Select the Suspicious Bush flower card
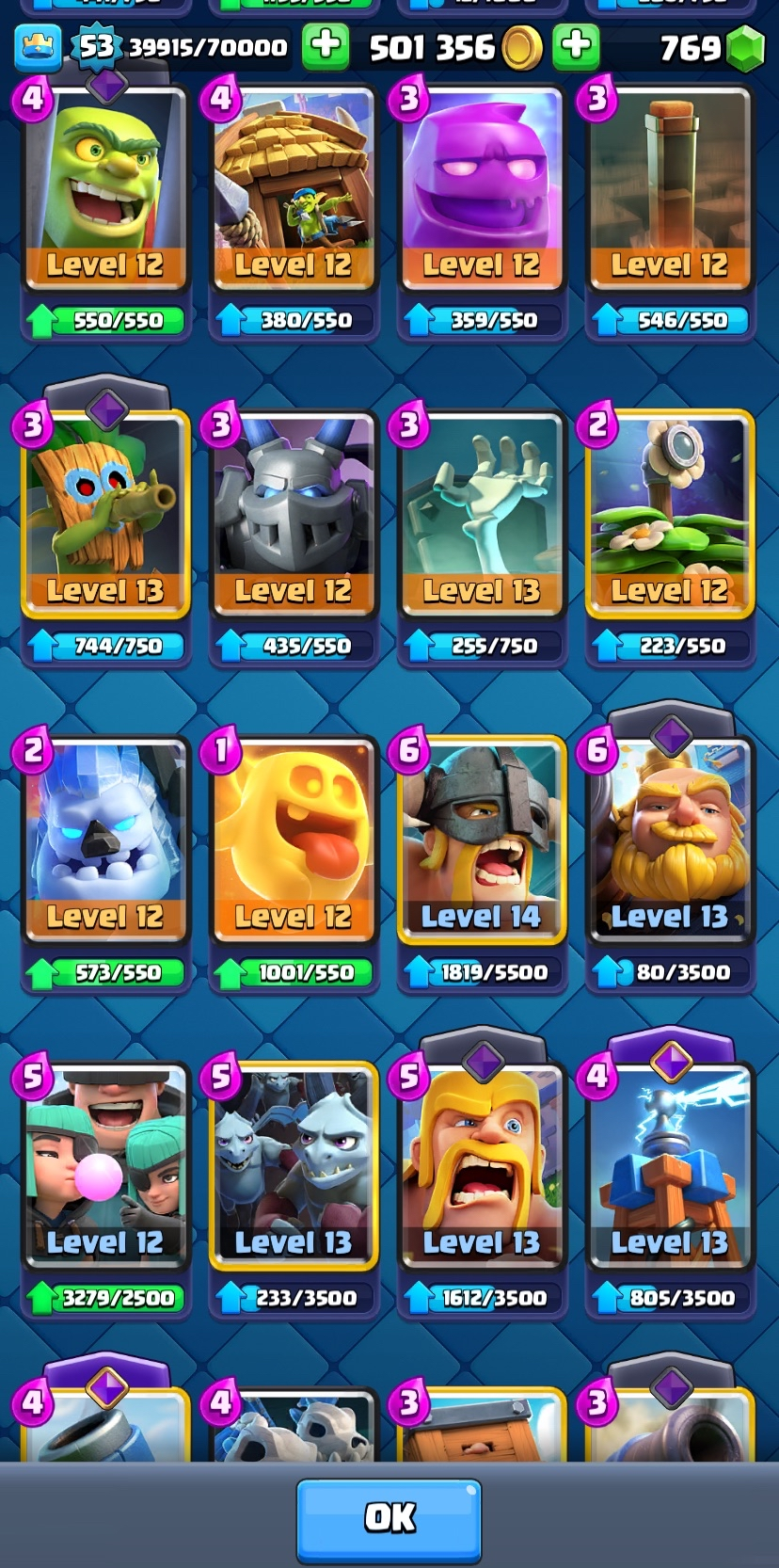Viewport: 779px width, 1568px height. tap(669, 513)
